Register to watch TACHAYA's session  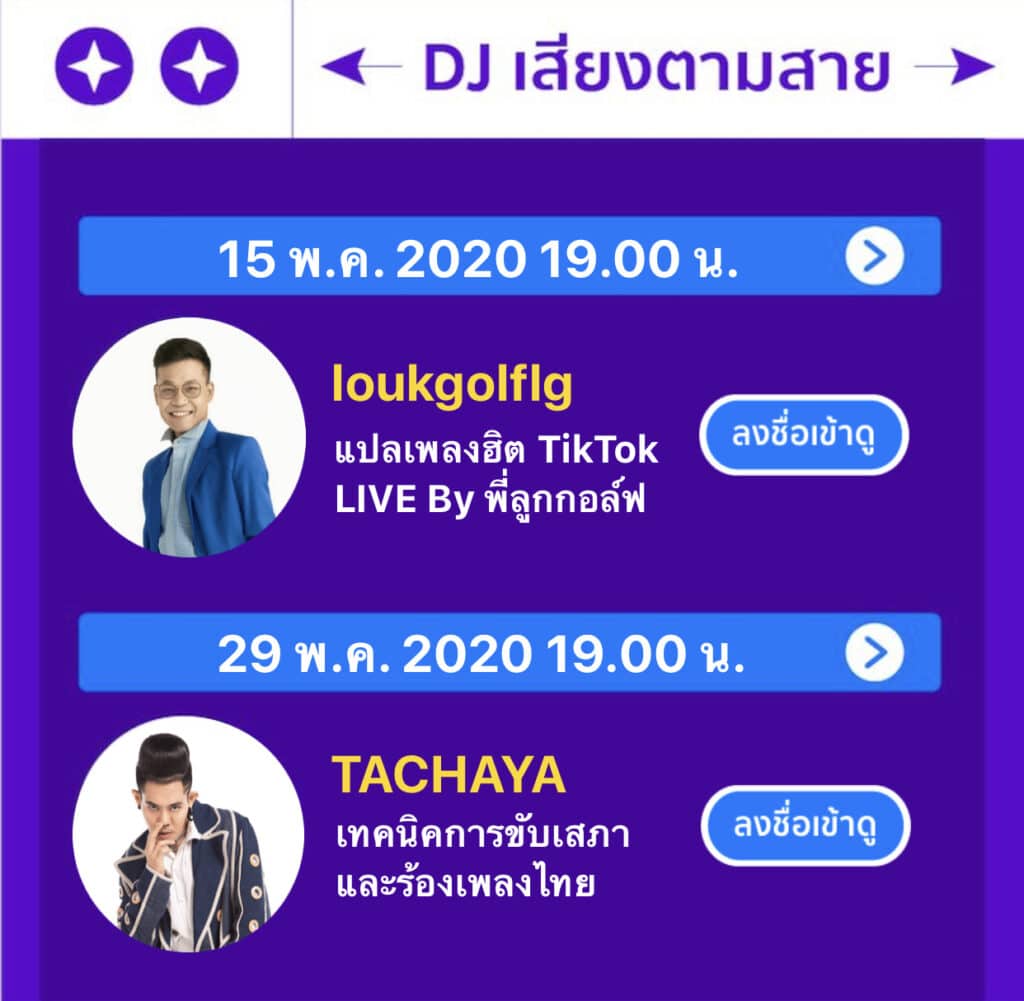click(804, 826)
